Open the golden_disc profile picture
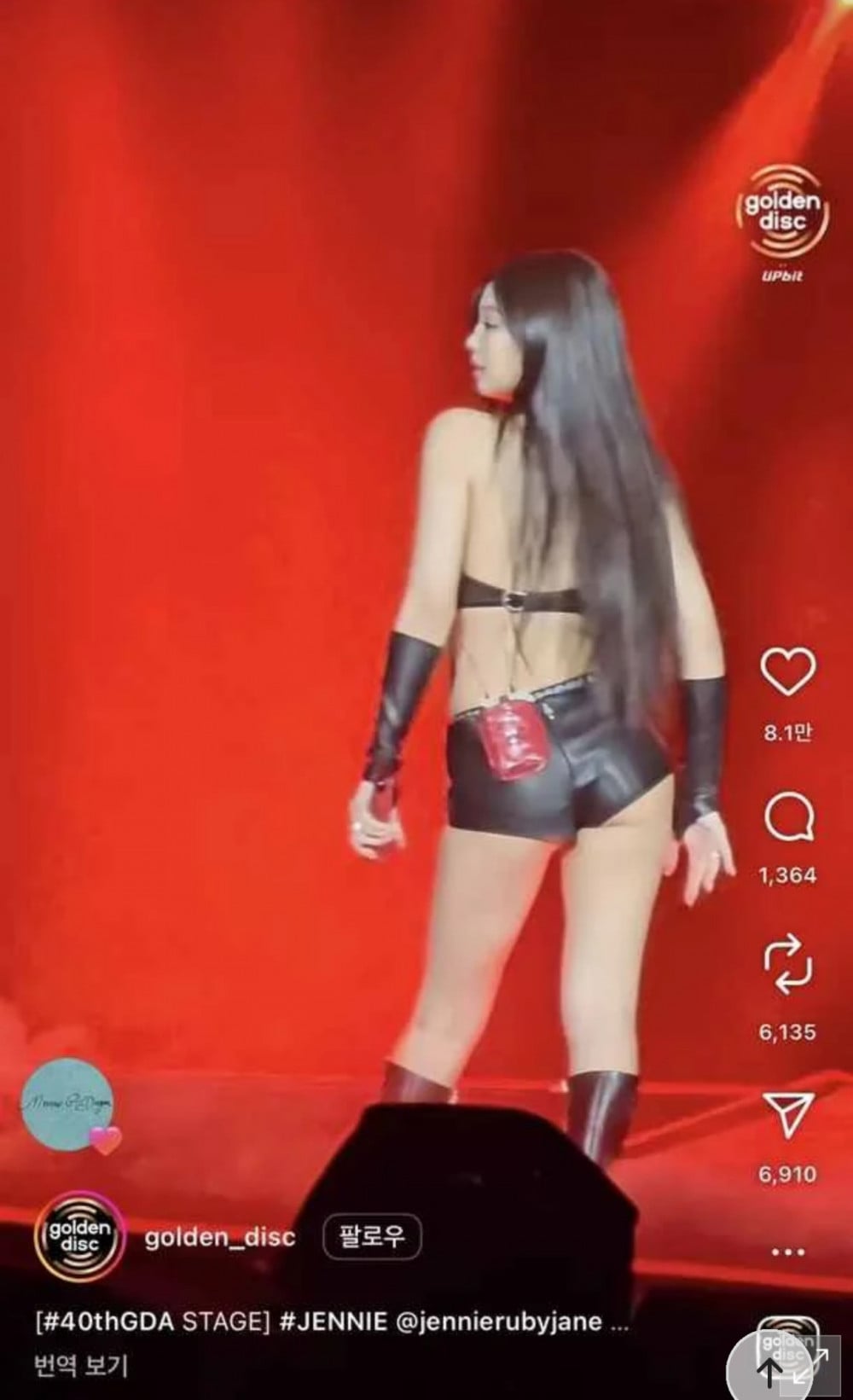The height and width of the screenshot is (1400, 853). point(78,1236)
